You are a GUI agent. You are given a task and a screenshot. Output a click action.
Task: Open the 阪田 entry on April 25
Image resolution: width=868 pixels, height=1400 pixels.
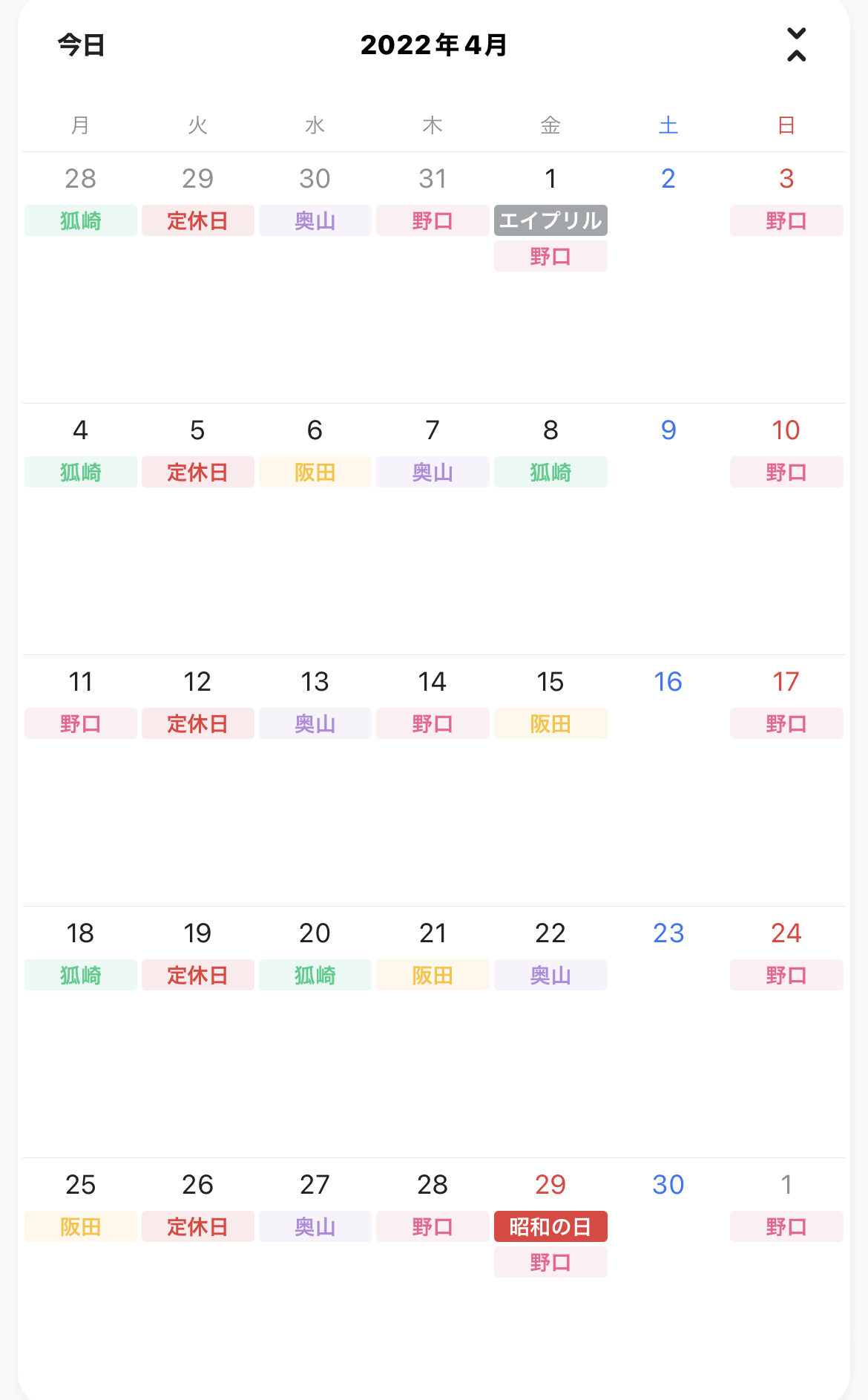(80, 1226)
